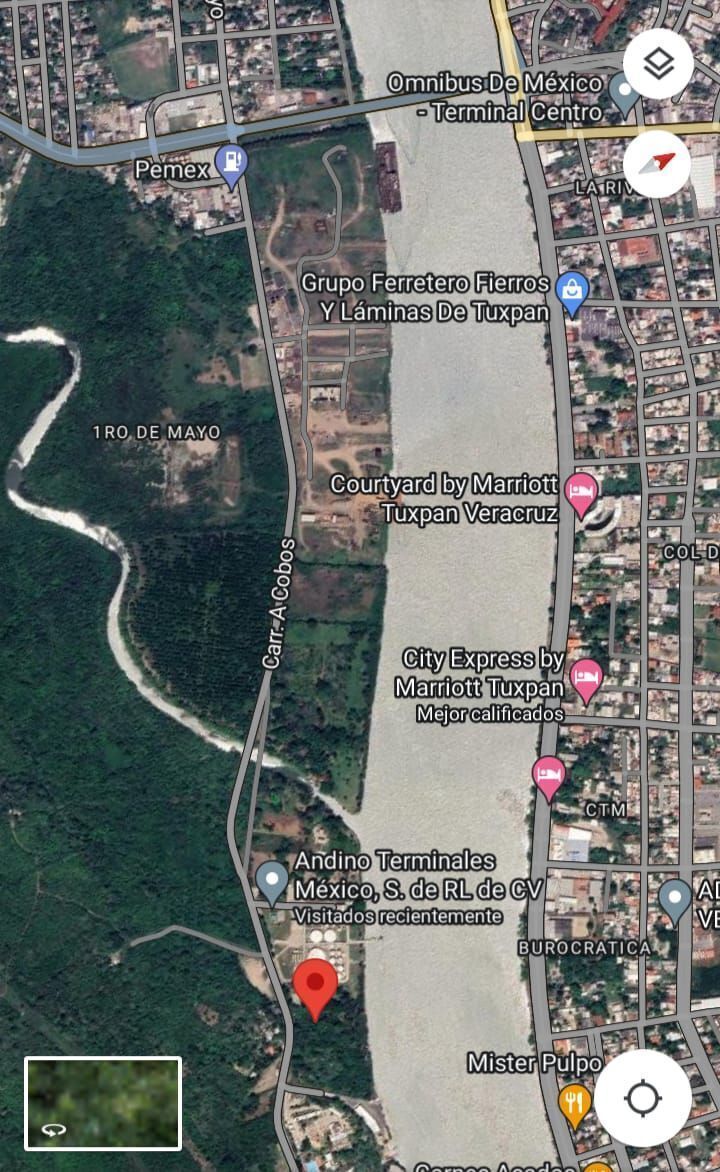Open the Street View thumbnail preview
Screen dimensions: 720x1172
point(103,1103)
